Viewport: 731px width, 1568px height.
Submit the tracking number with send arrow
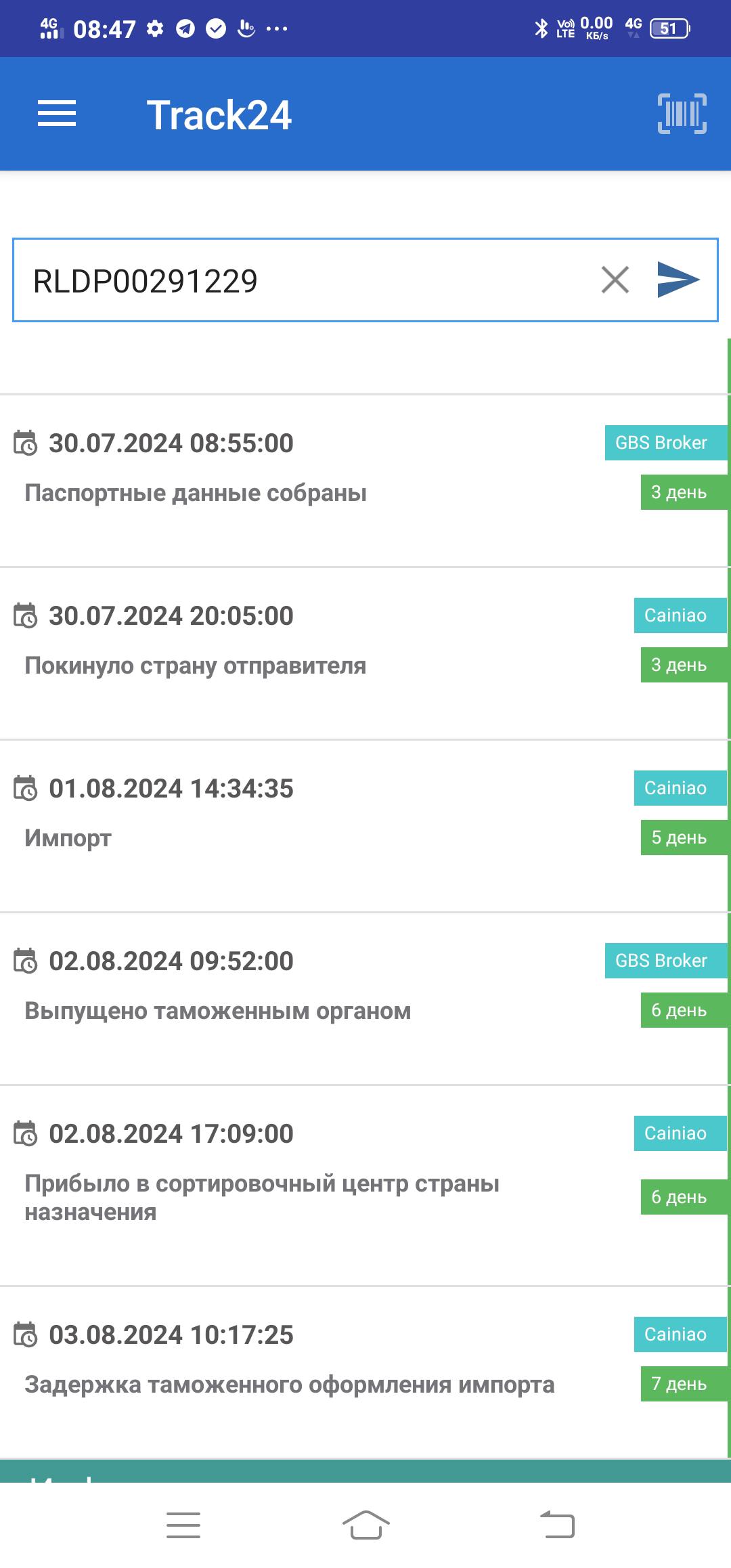pyautogui.click(x=678, y=280)
